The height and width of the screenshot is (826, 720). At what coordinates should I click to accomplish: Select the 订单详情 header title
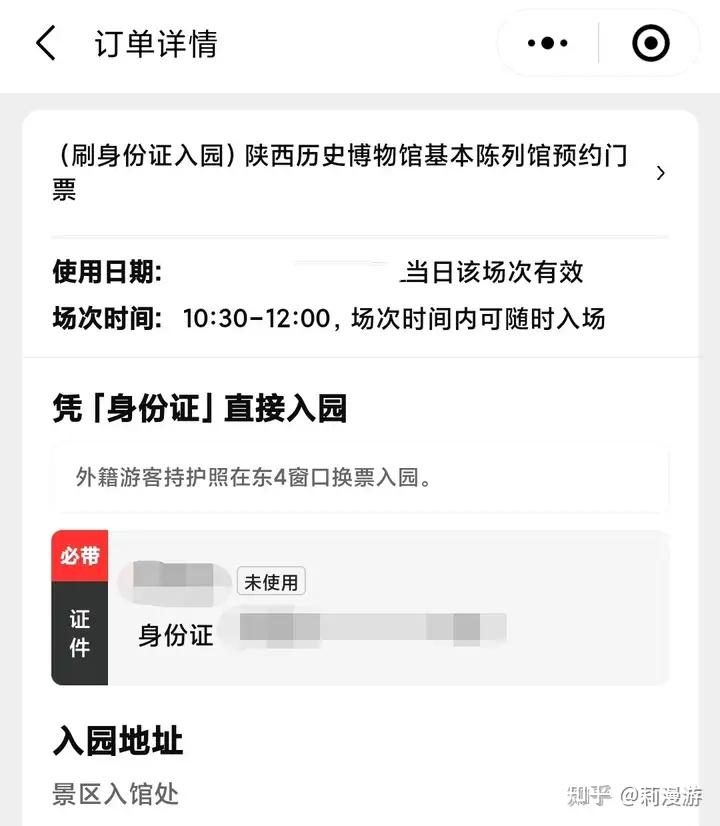(x=157, y=44)
